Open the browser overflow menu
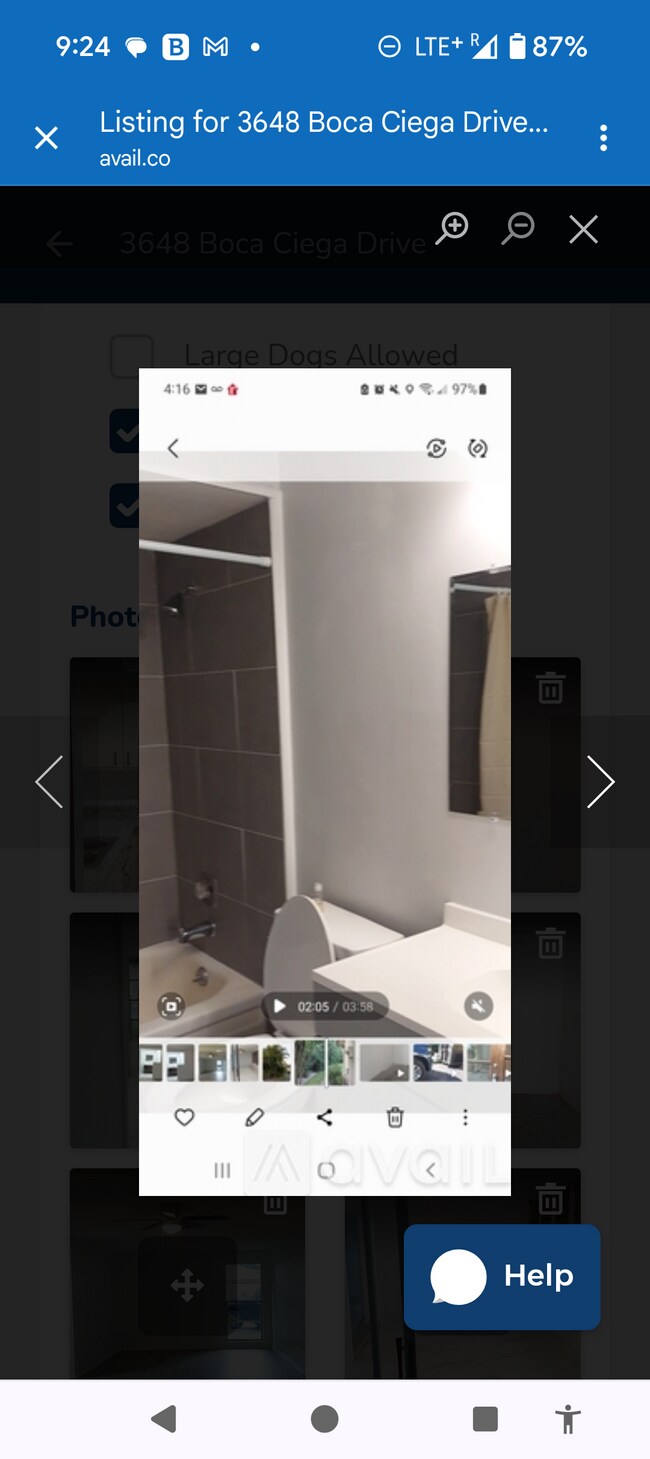This screenshot has width=650, height=1459. (x=603, y=138)
